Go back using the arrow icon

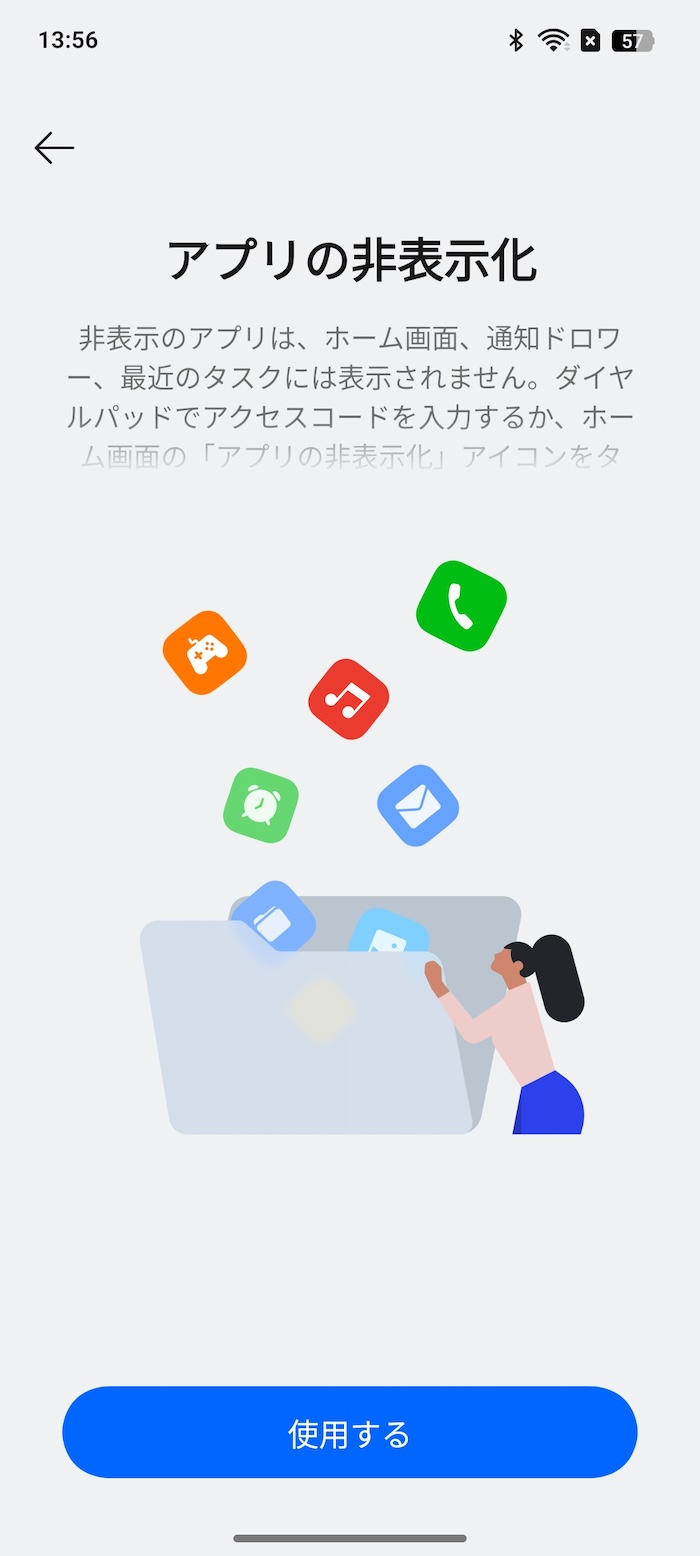pyautogui.click(x=54, y=148)
